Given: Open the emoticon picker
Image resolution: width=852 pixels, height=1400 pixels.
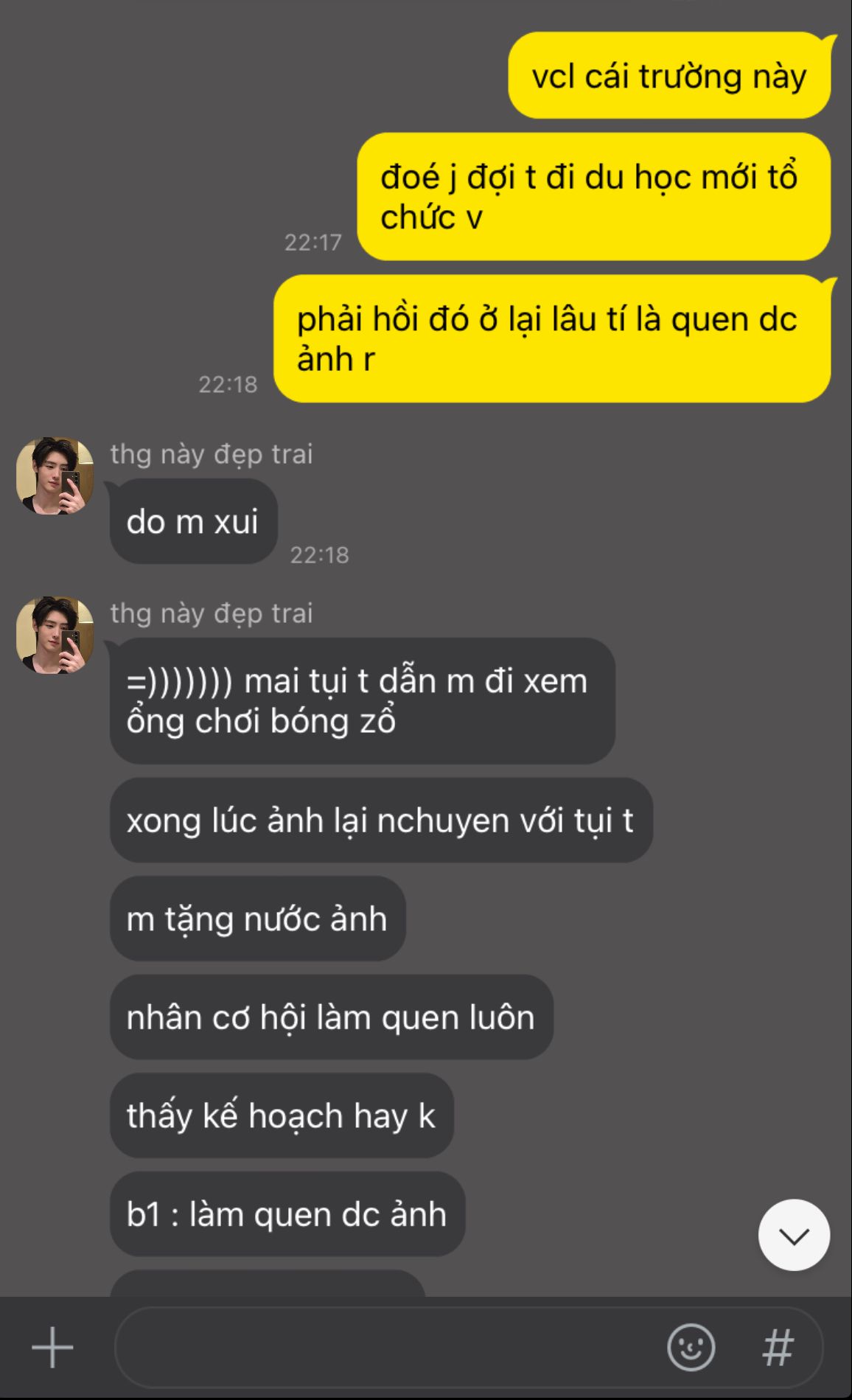Looking at the screenshot, I should pos(691,1348).
